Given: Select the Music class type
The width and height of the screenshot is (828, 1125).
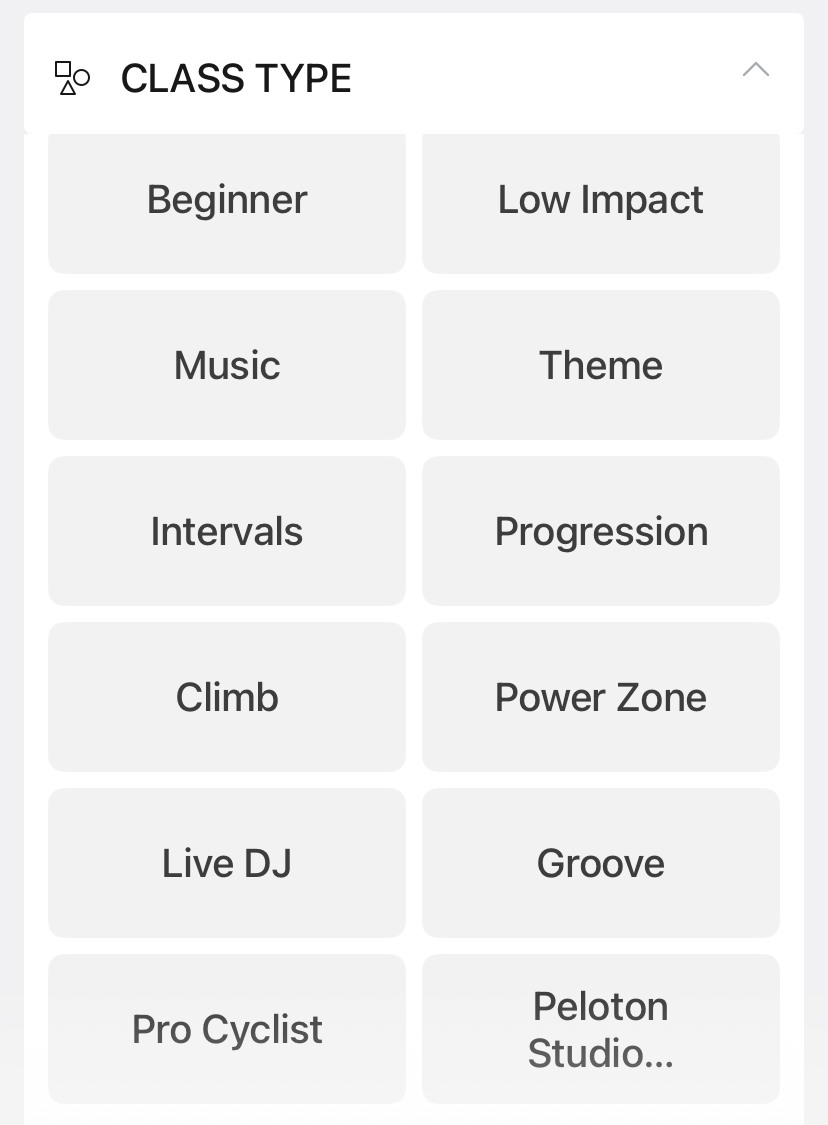Looking at the screenshot, I should tap(227, 365).
